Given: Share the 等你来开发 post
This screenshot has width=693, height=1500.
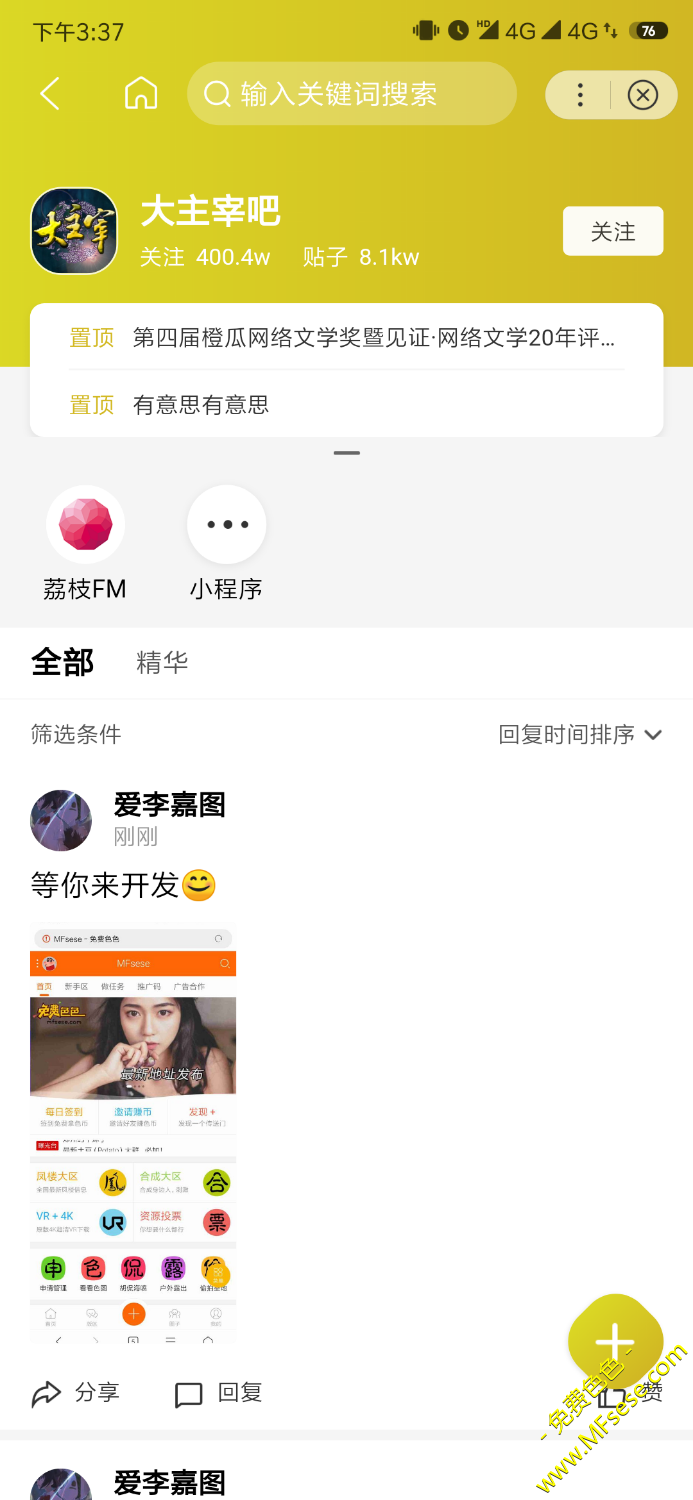Looking at the screenshot, I should 76,1393.
